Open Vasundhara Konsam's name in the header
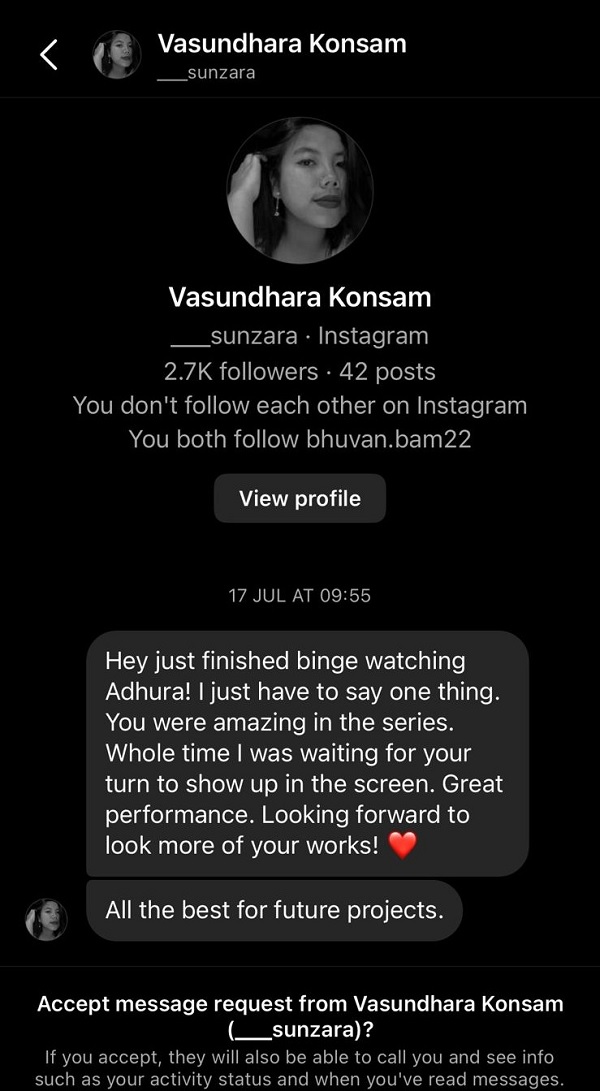This screenshot has width=600, height=1091. pos(282,44)
